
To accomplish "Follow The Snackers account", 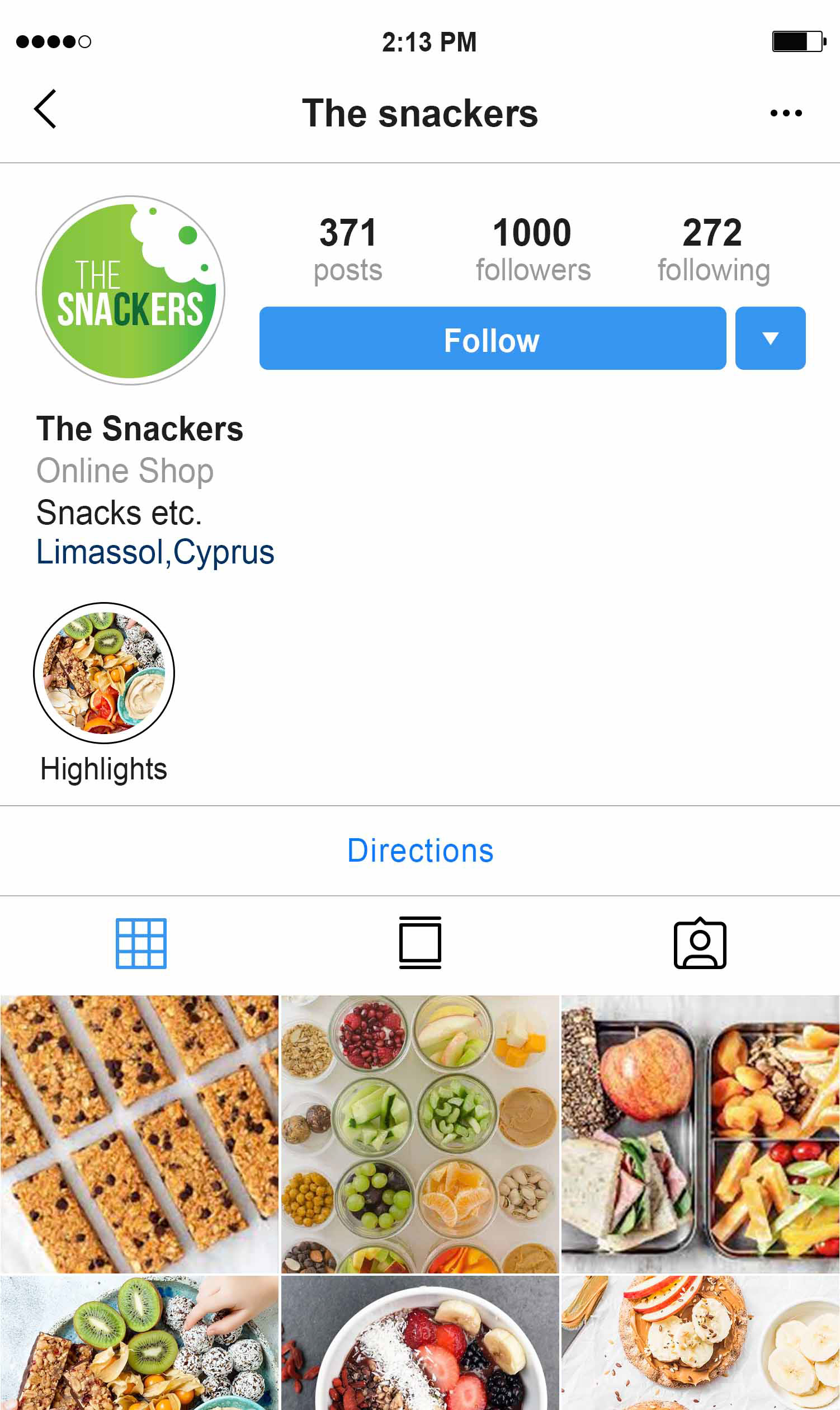I will click(492, 339).
